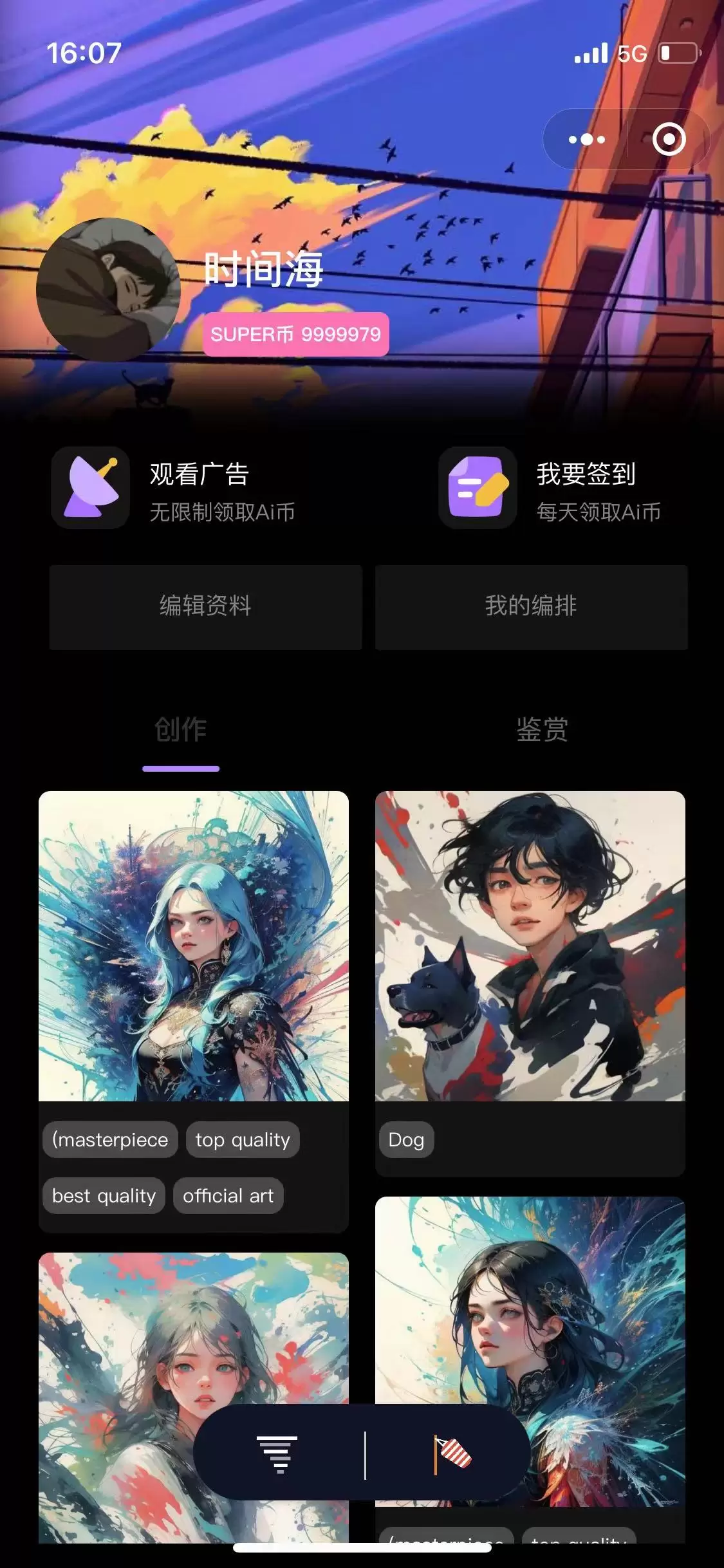Open 我的编排
The image size is (724, 1568).
click(x=531, y=607)
